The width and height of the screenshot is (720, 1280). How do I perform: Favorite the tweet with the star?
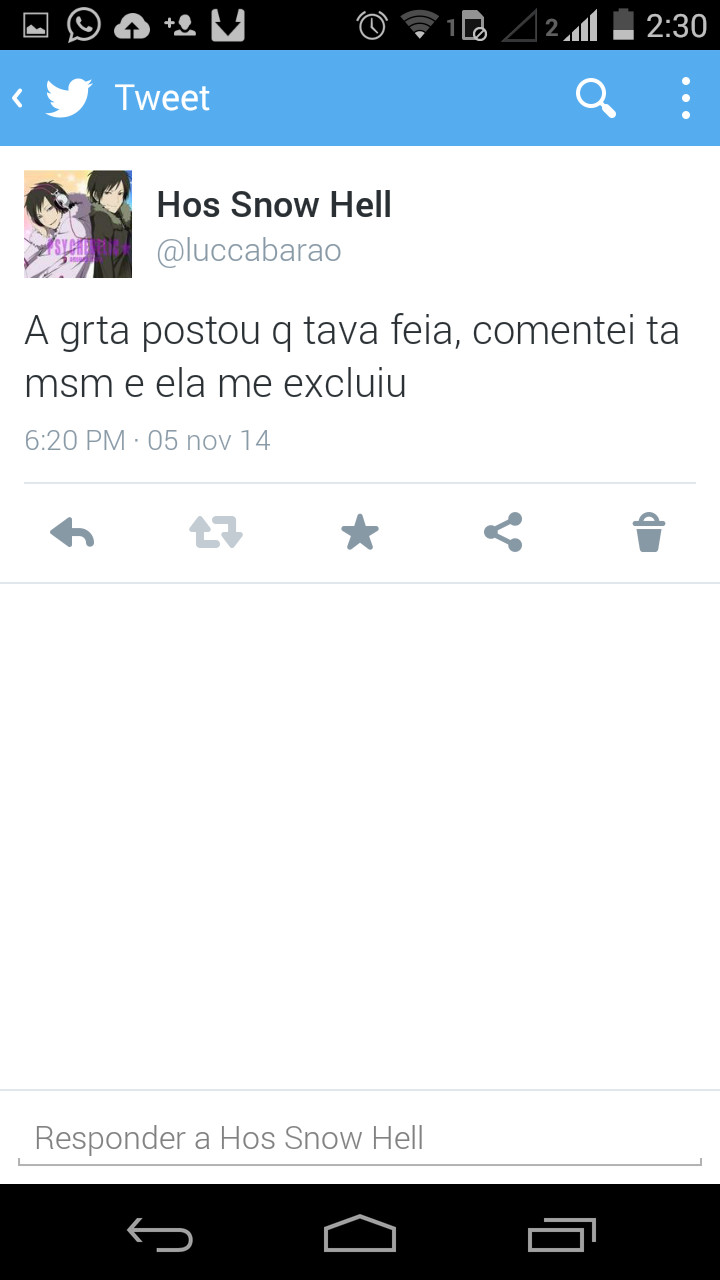[x=360, y=533]
